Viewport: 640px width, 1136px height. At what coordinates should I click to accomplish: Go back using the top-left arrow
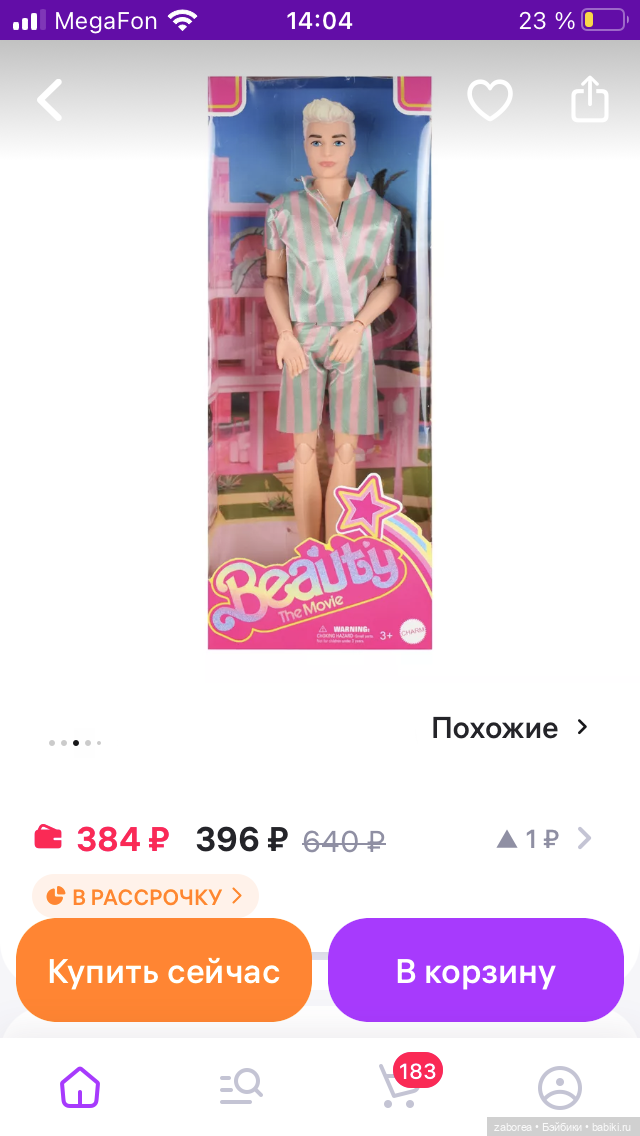point(49,100)
